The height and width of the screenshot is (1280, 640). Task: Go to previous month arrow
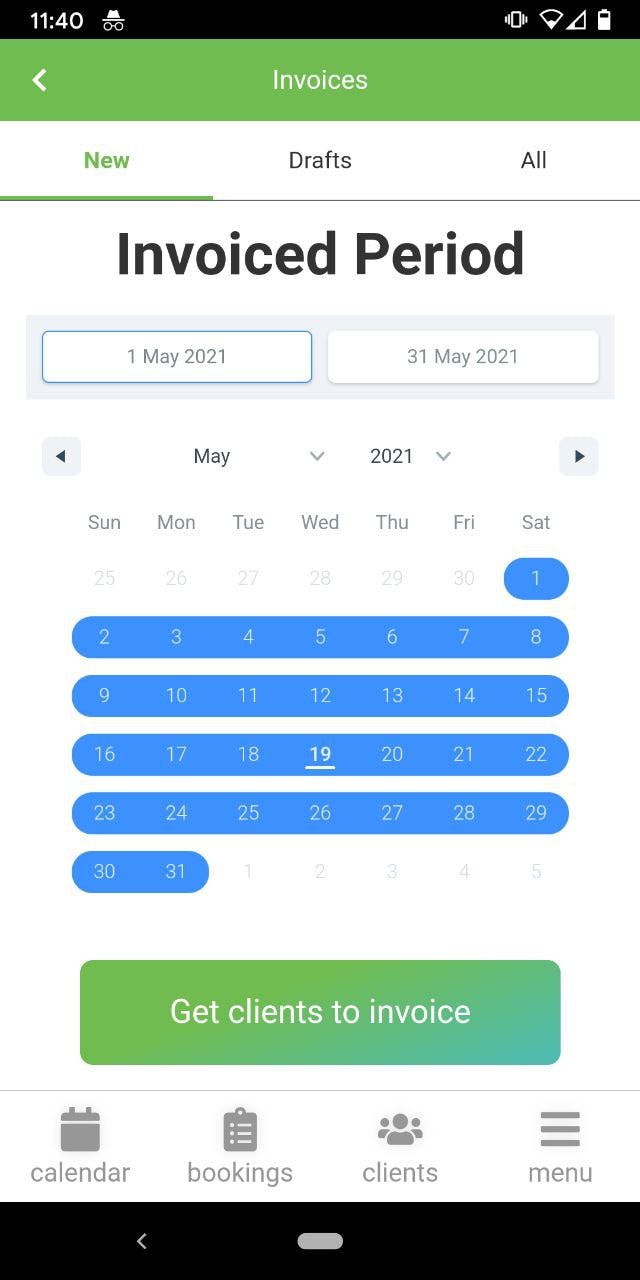[x=61, y=456]
